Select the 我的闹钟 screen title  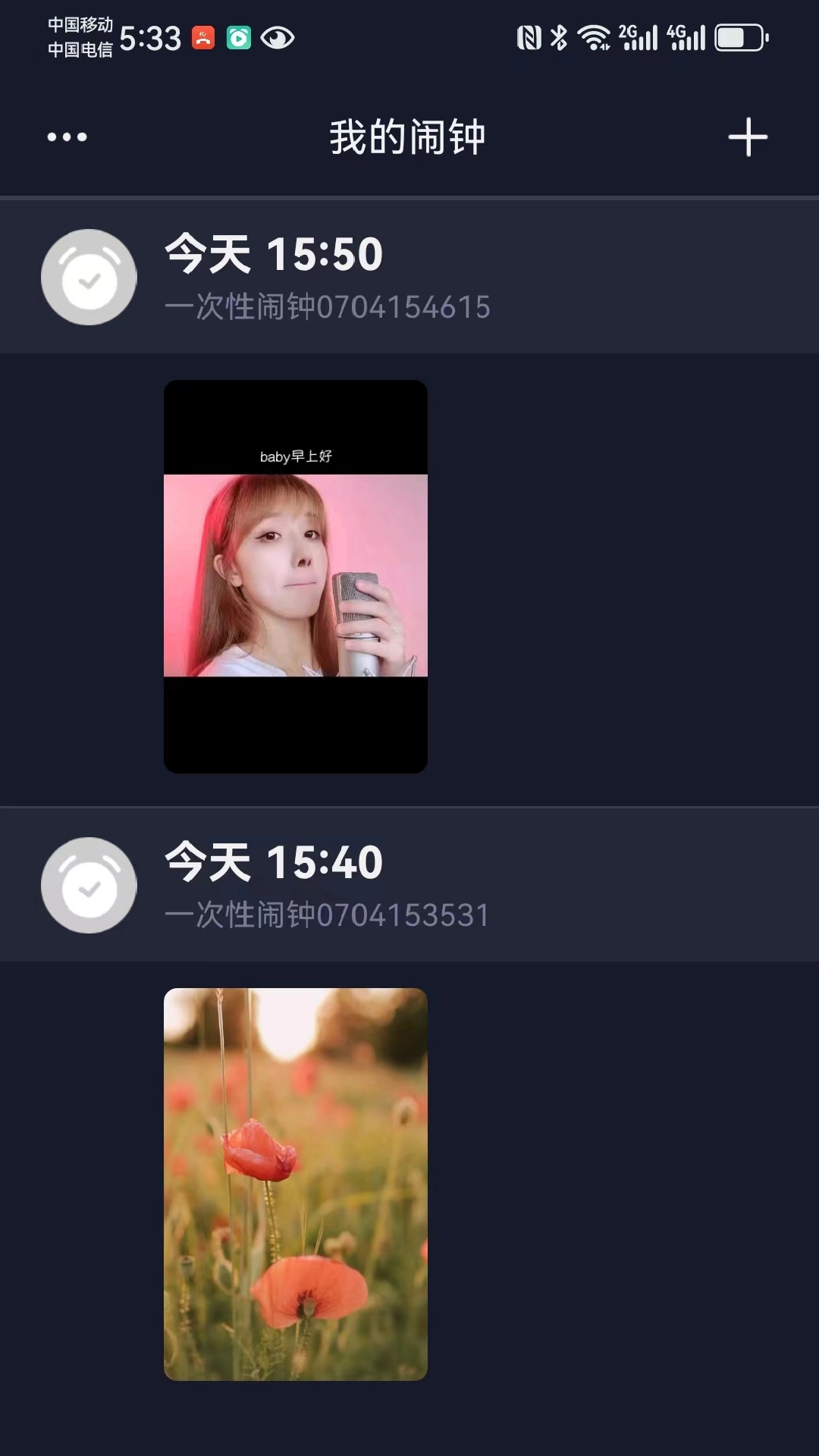pos(409,136)
